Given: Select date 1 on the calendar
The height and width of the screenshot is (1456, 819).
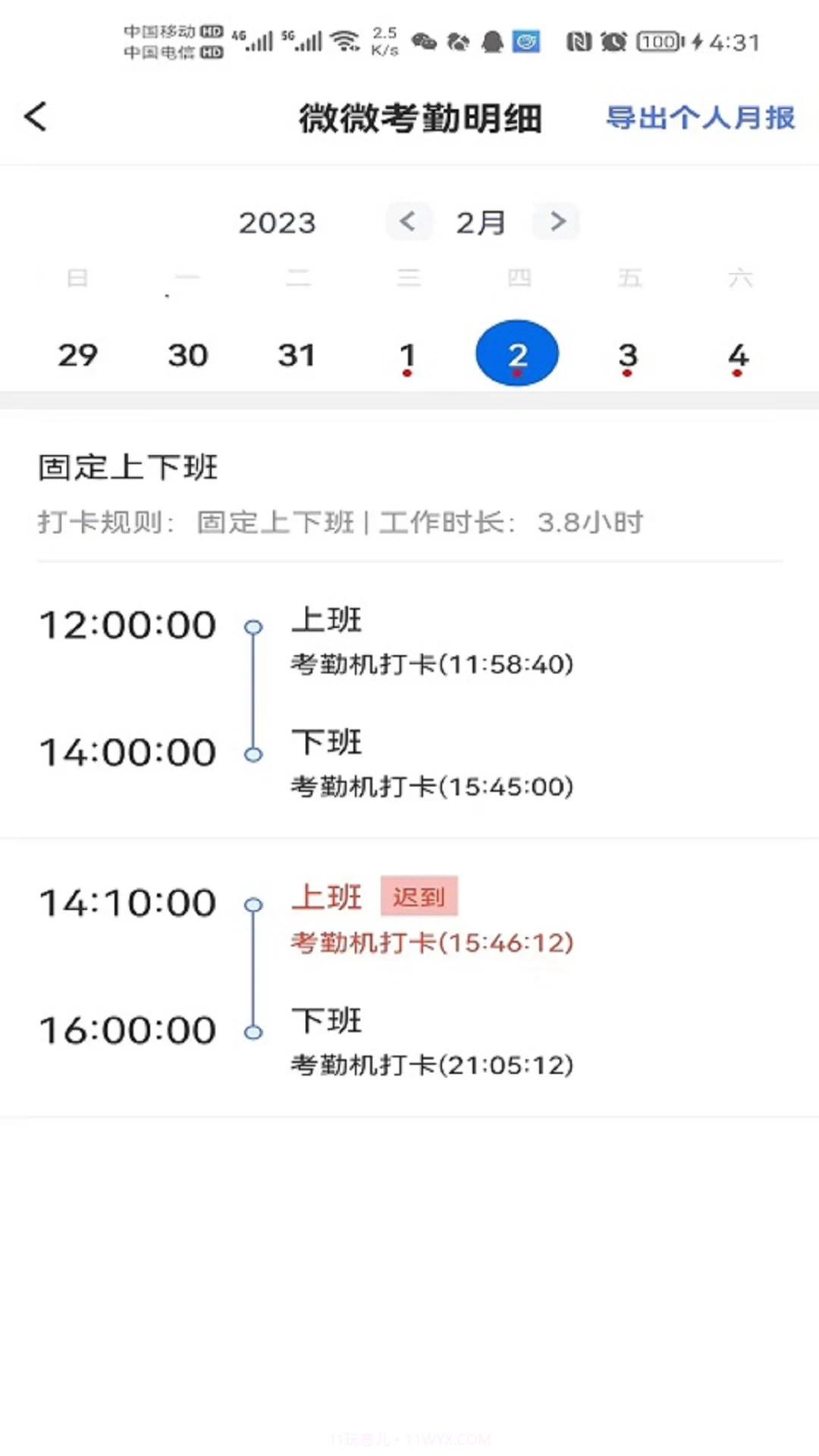Looking at the screenshot, I should (407, 354).
